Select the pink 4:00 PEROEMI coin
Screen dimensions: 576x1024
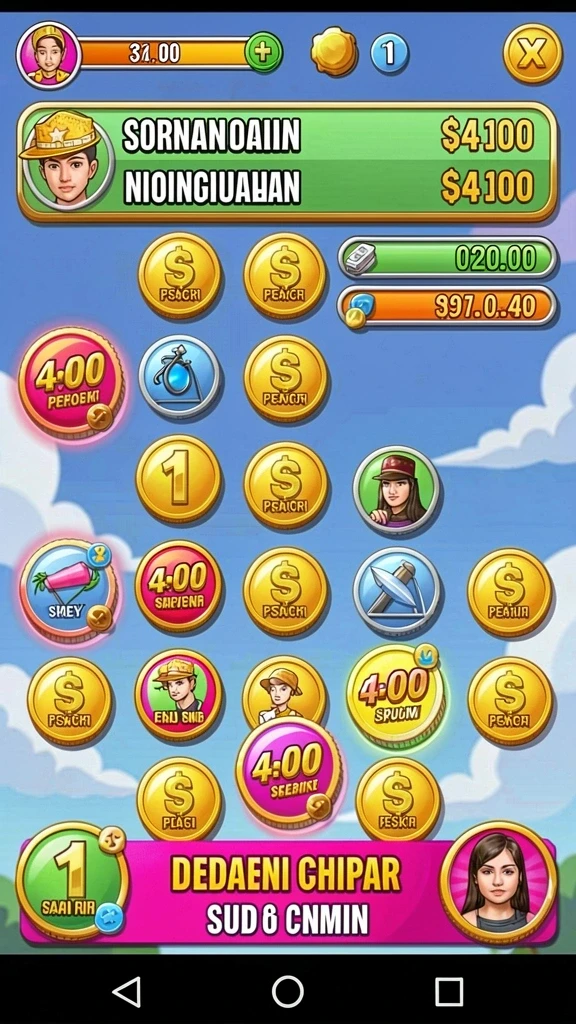tap(71, 382)
